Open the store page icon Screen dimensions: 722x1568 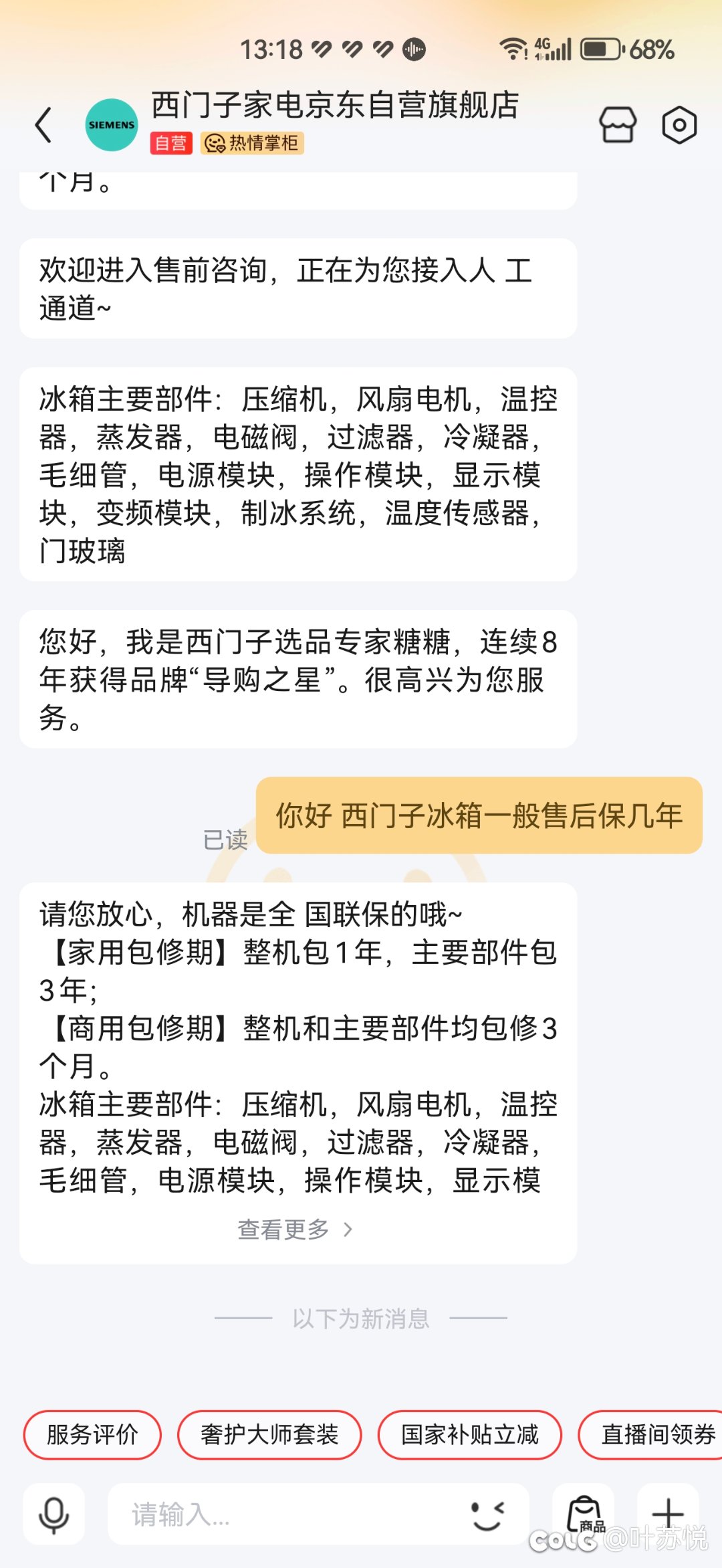pos(617,124)
